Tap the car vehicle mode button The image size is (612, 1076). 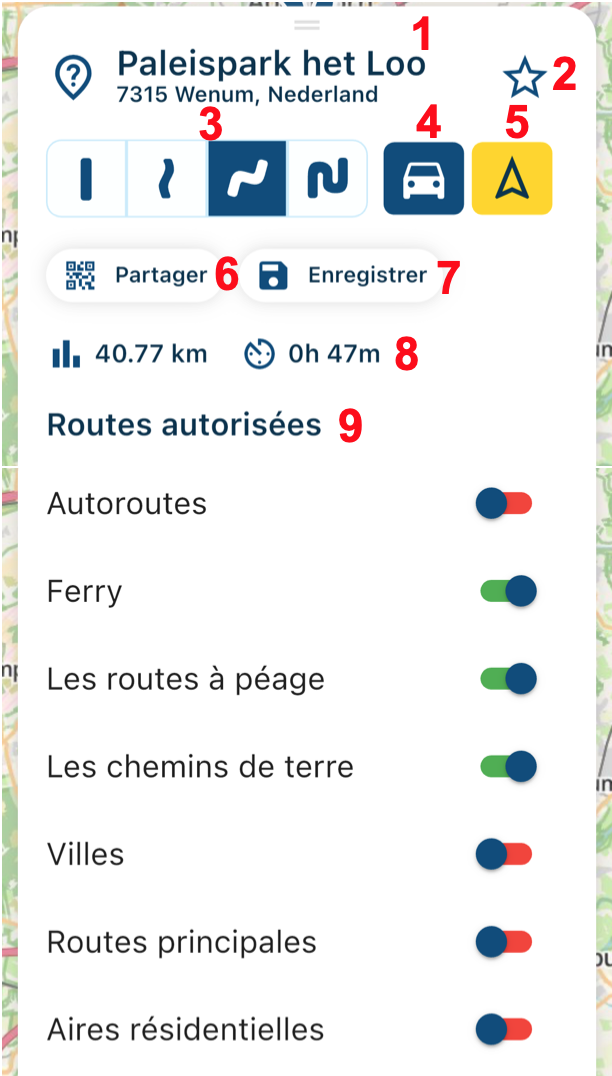pos(424,179)
